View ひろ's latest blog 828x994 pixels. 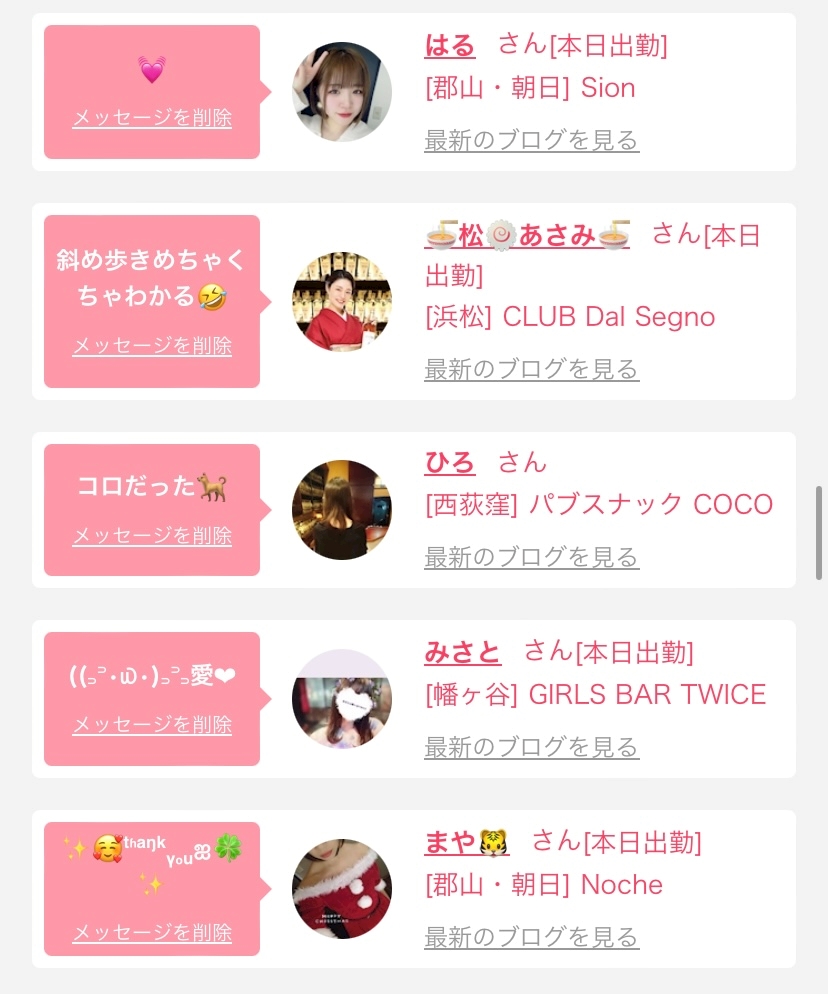coord(531,557)
